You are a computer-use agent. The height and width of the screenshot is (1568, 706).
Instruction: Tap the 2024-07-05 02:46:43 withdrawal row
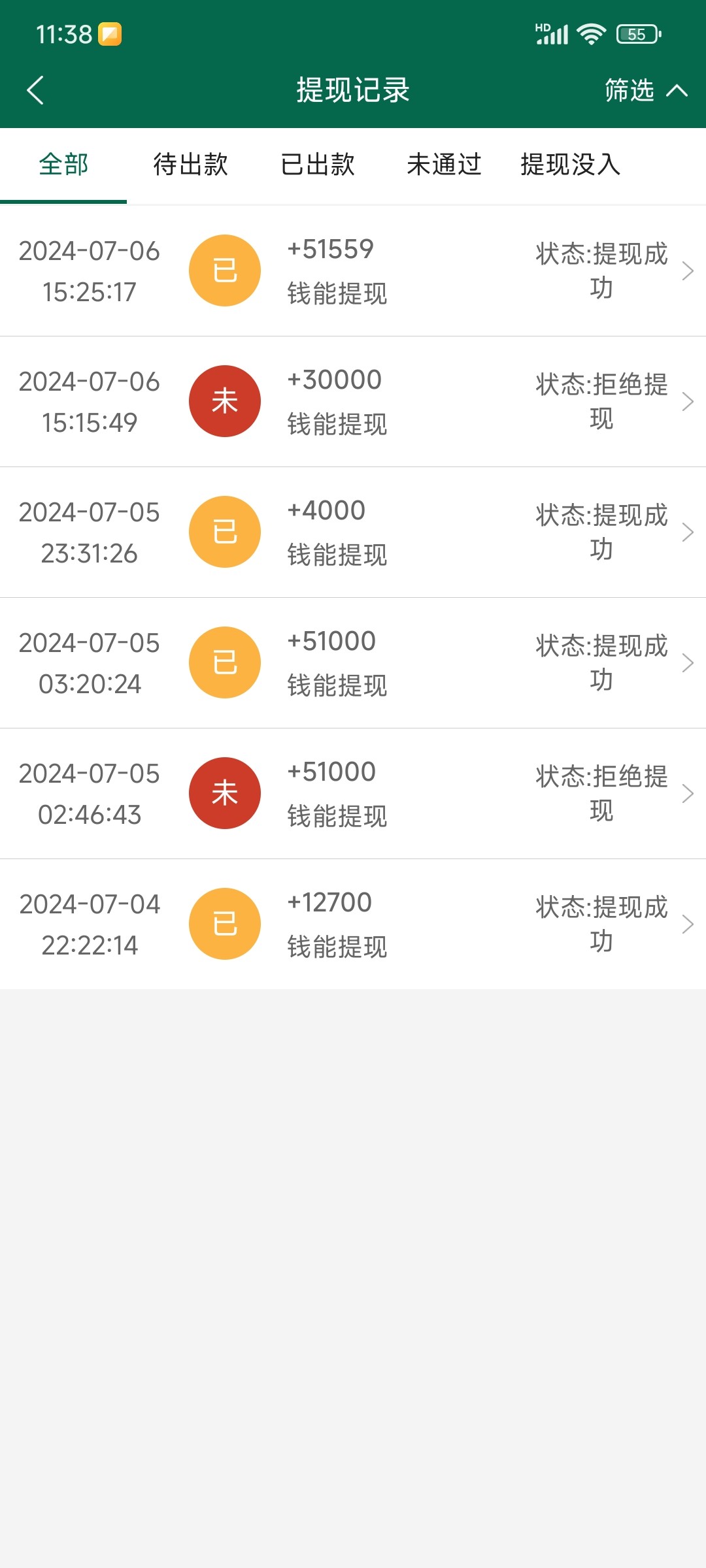coord(353,792)
